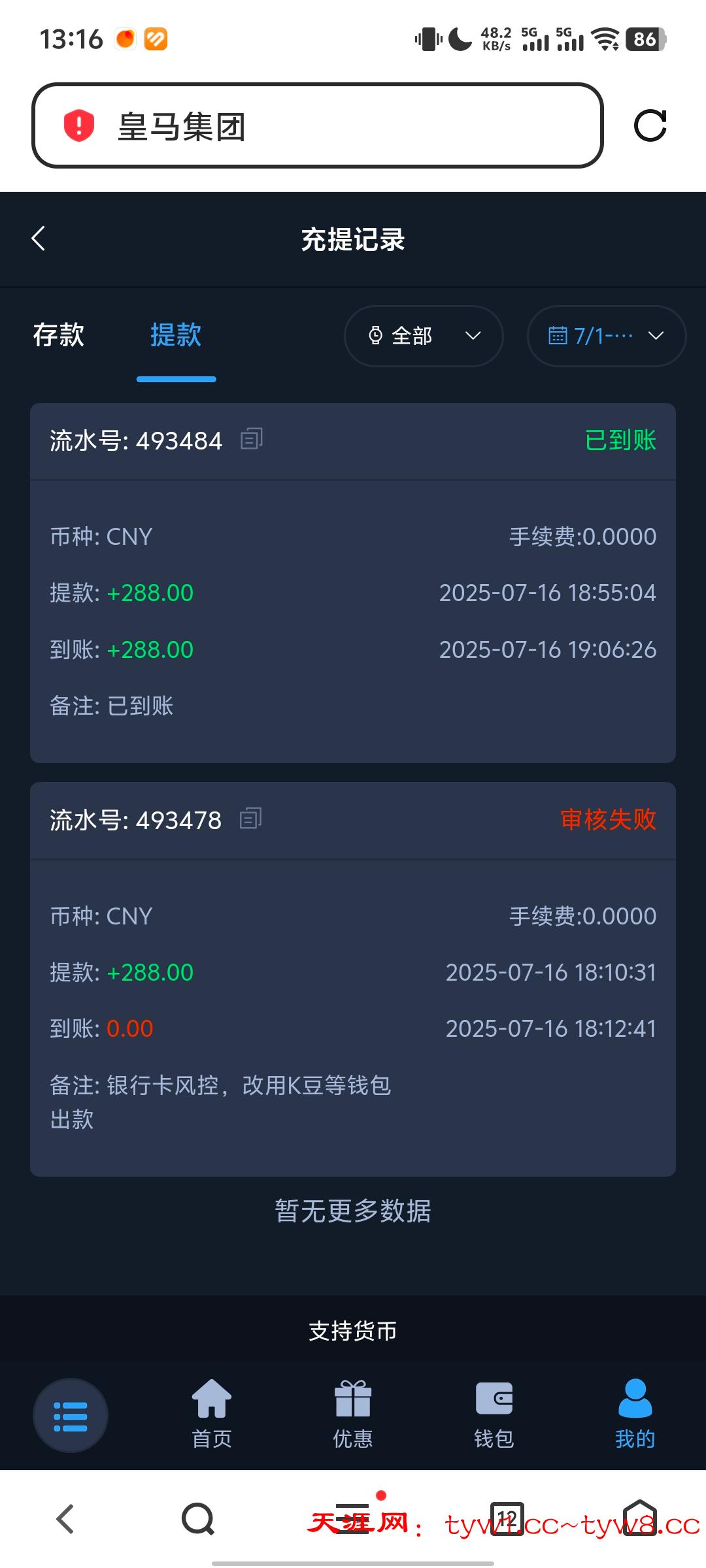Open the 7/1 date range picker
The image size is (706, 1568).
tap(606, 336)
